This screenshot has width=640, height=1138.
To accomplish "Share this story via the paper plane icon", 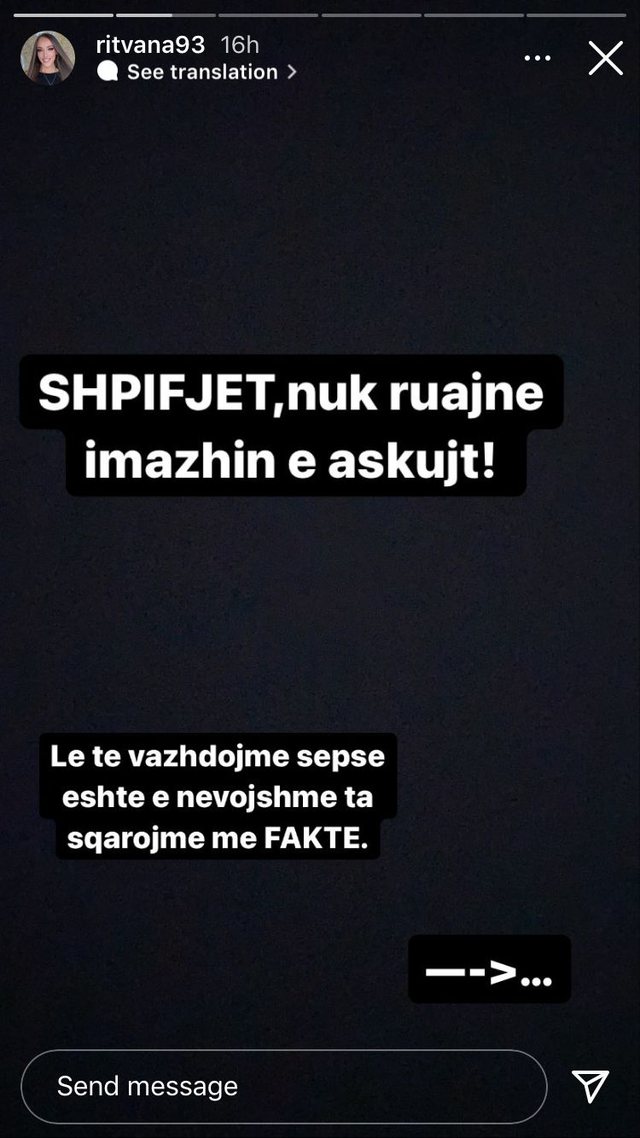I will tap(590, 1086).
